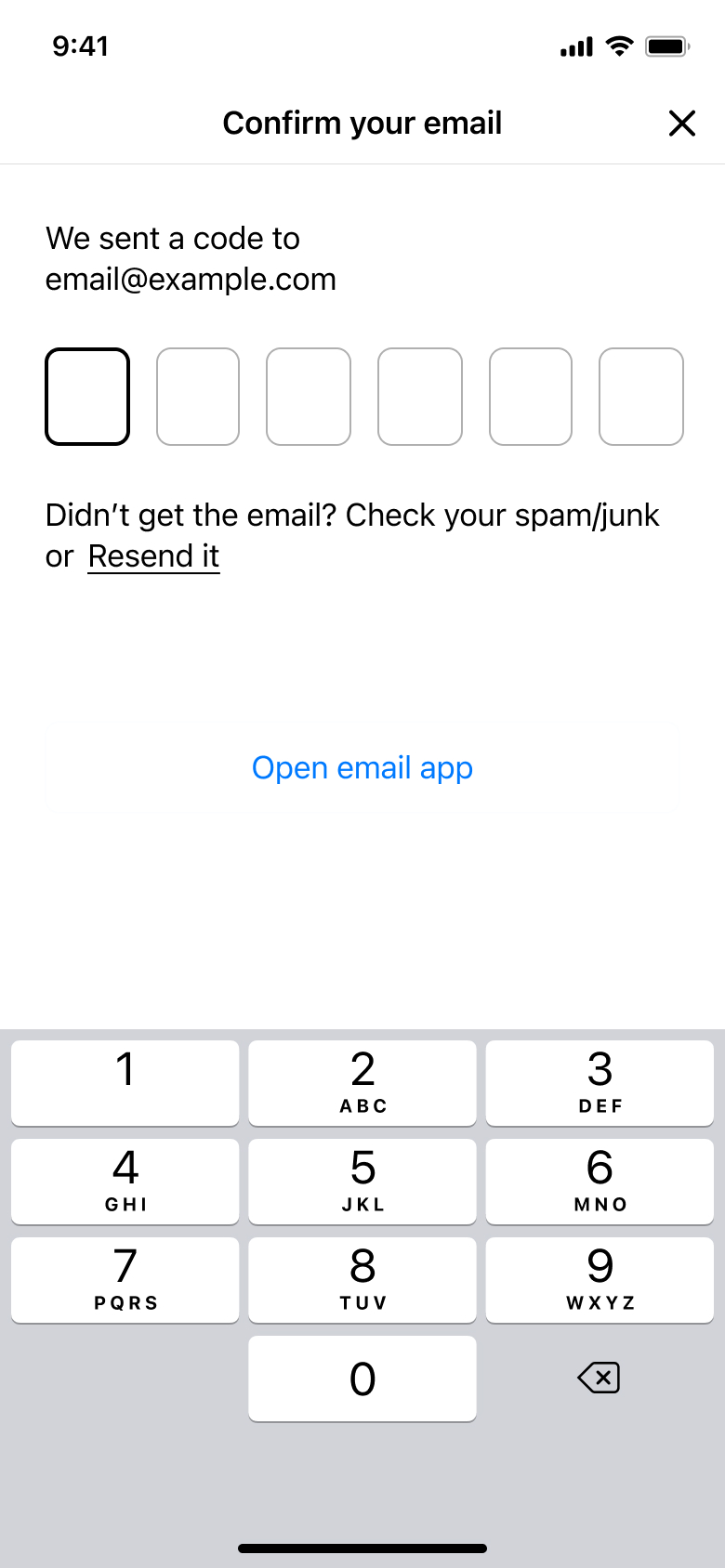The image size is (725, 1568).
Task: Tap the home indicator bar
Action: pyautogui.click(x=362, y=1547)
